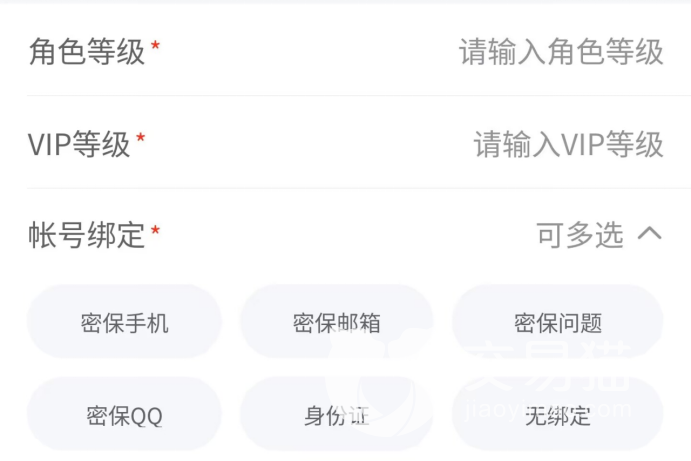Select the 无绑定 option
This screenshot has height=461, width=691.
(x=558, y=415)
